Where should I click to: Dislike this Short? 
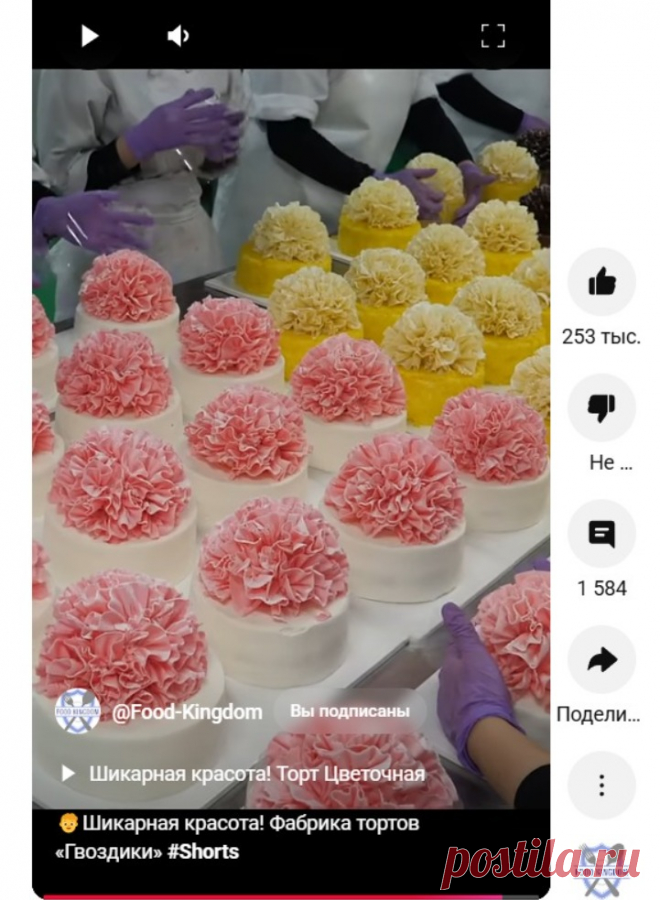point(601,408)
